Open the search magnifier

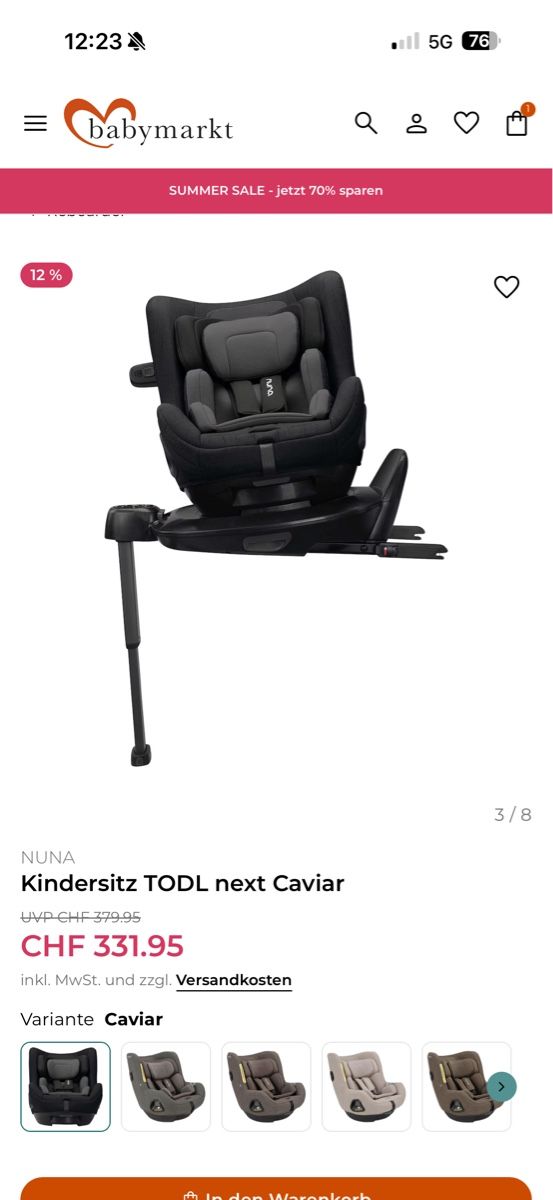366,123
